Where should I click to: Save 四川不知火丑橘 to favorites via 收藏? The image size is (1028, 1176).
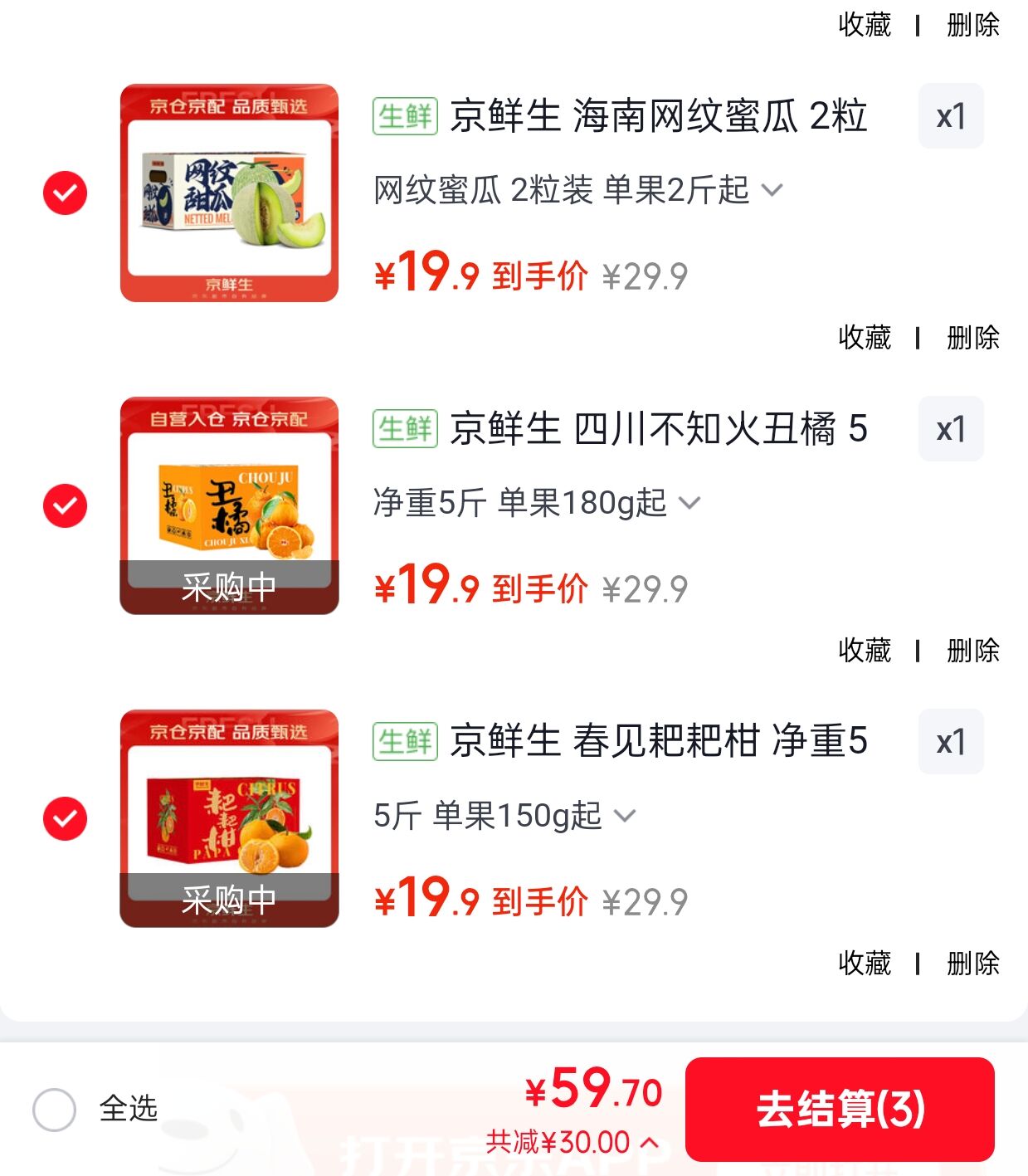point(865,650)
